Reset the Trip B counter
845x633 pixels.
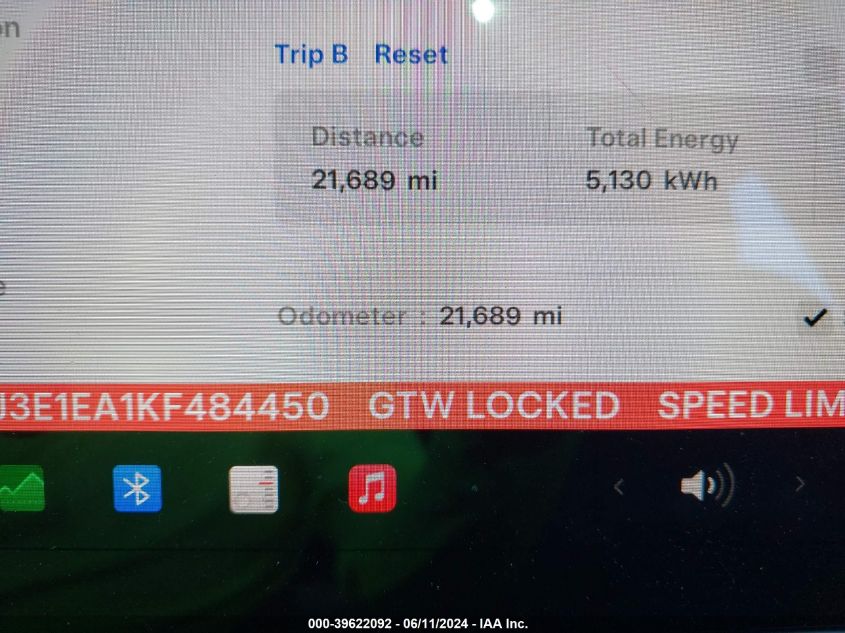point(411,54)
